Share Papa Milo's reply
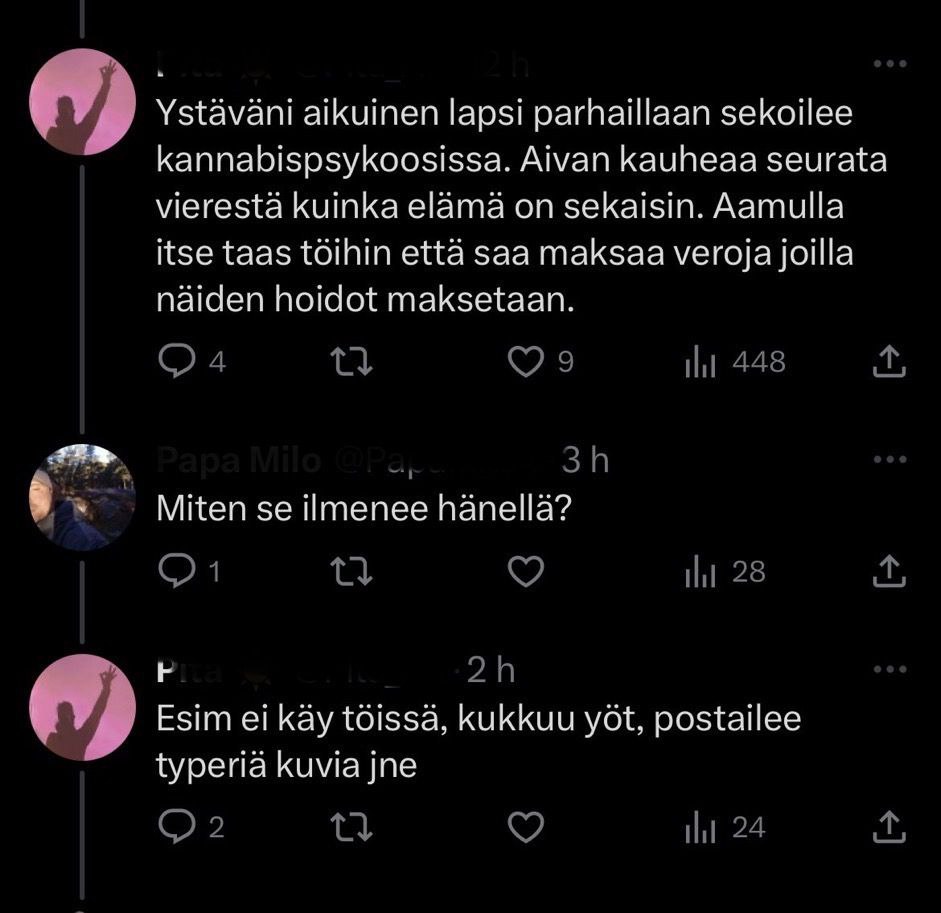Viewport: 941px width, 913px height. click(x=889, y=572)
